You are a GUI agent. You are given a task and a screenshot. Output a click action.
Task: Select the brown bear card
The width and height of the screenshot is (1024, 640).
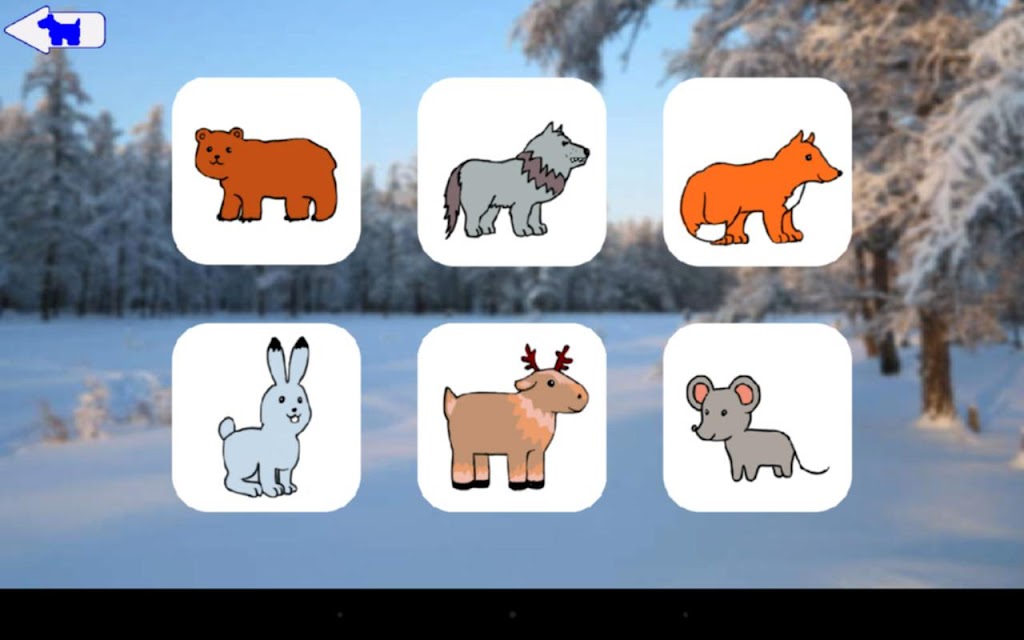point(266,171)
